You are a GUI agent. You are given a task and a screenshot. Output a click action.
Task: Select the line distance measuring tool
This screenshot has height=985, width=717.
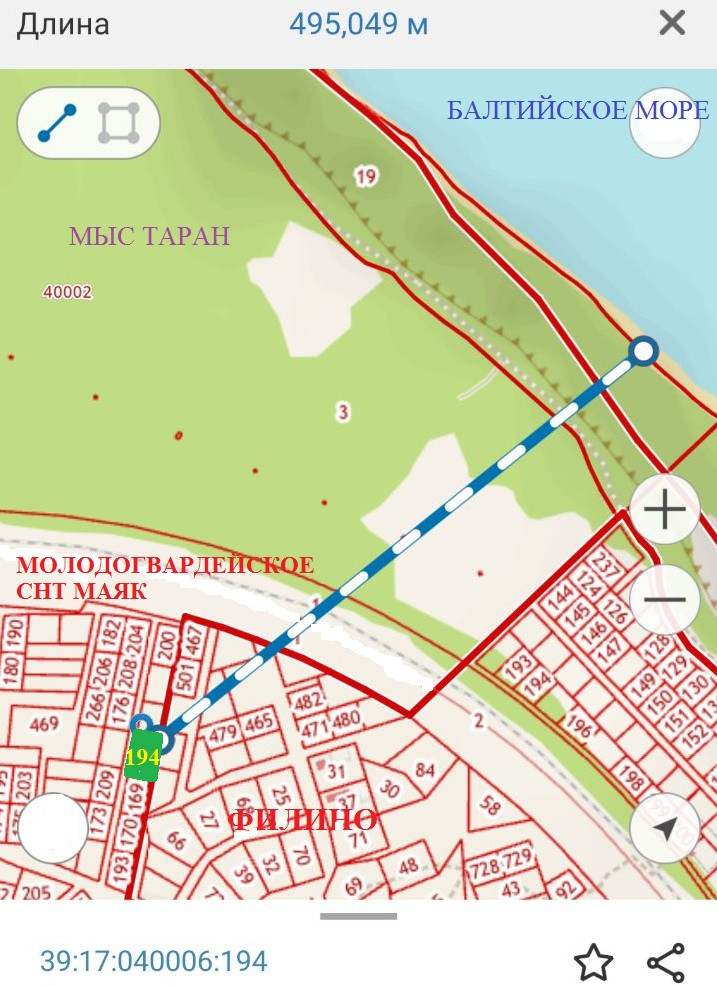(57, 123)
